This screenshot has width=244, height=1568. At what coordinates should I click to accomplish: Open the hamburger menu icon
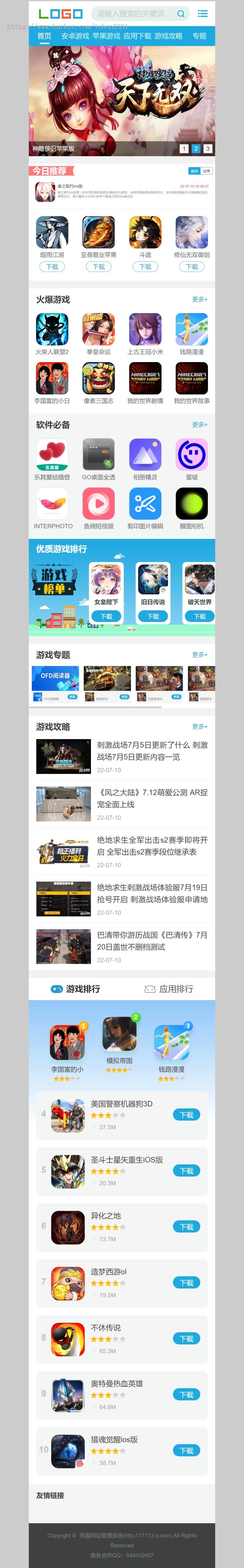click(203, 13)
